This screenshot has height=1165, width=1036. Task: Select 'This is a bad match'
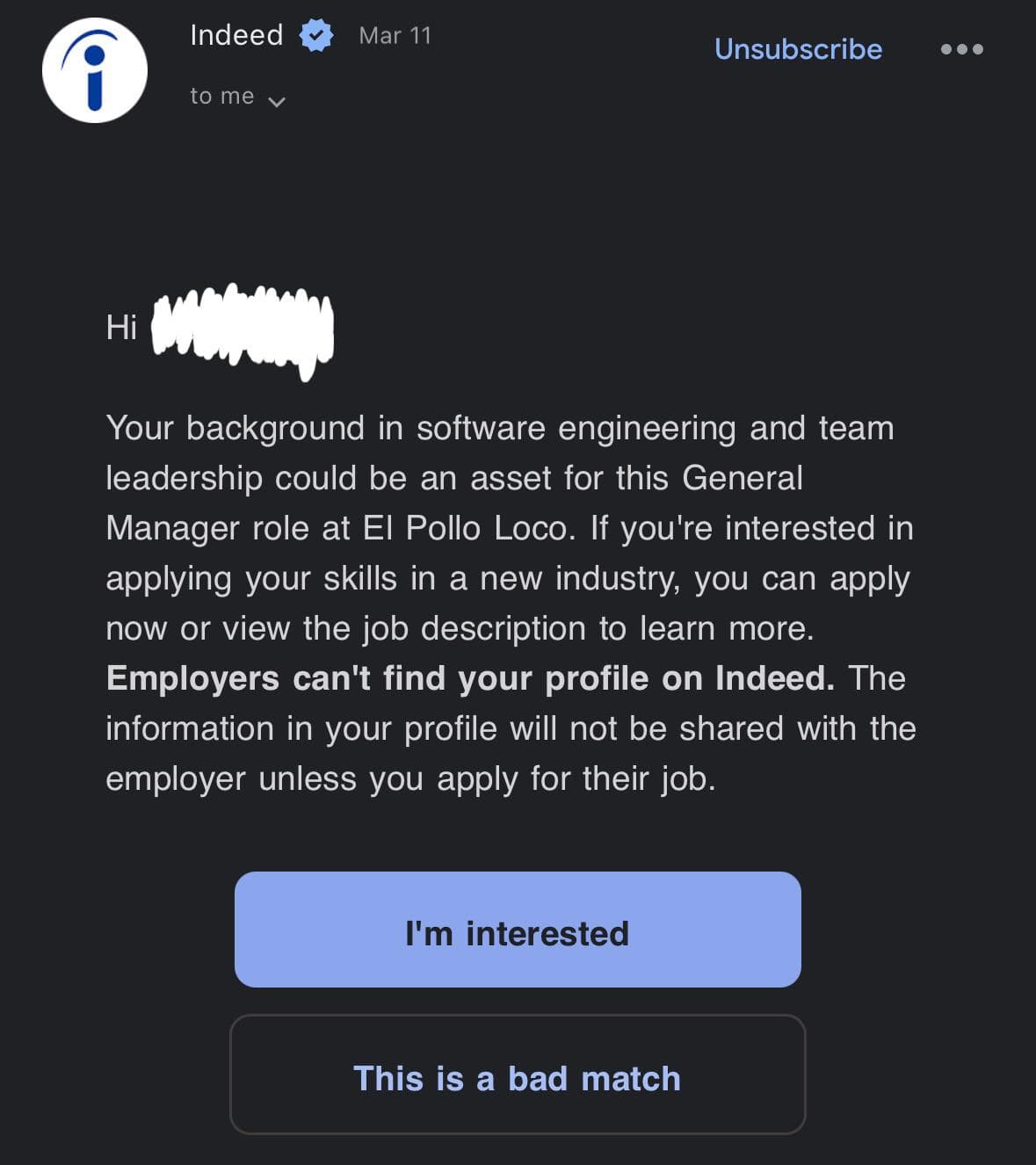pyautogui.click(x=518, y=1075)
